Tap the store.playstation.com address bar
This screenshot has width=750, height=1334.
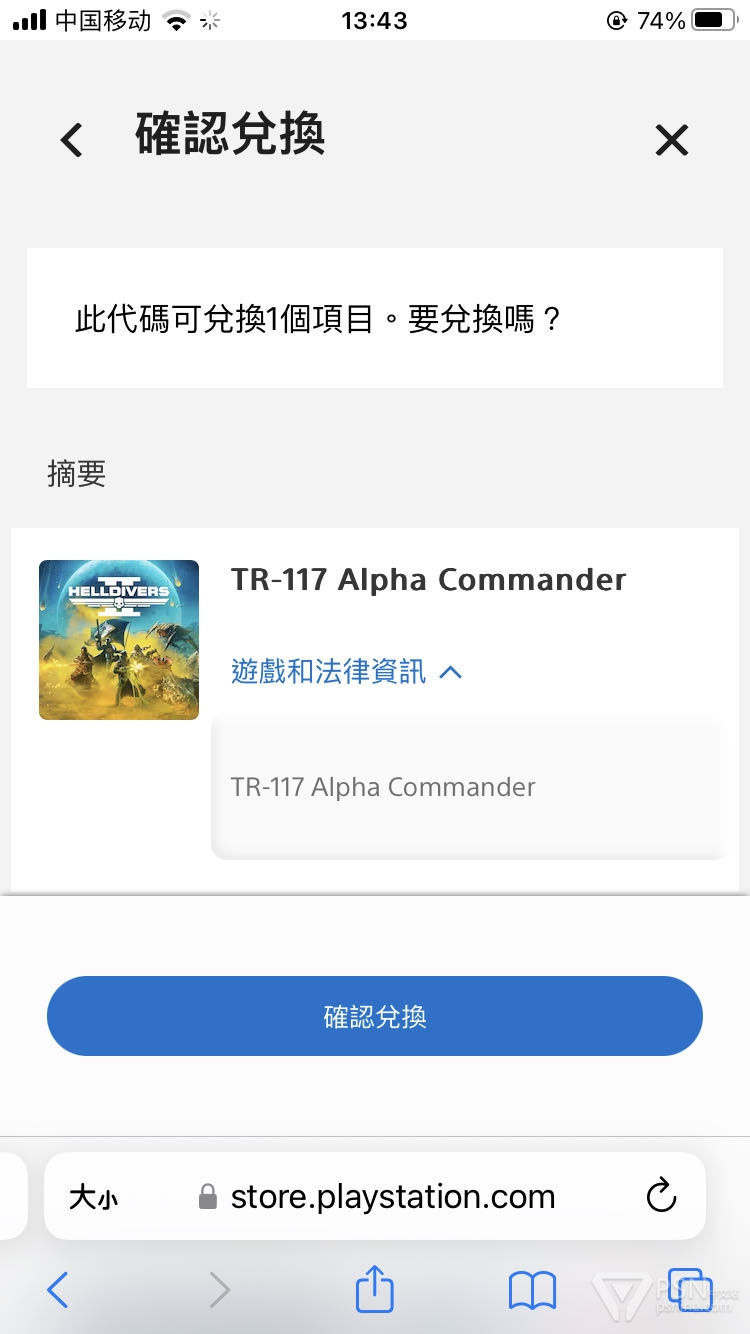[x=392, y=1197]
